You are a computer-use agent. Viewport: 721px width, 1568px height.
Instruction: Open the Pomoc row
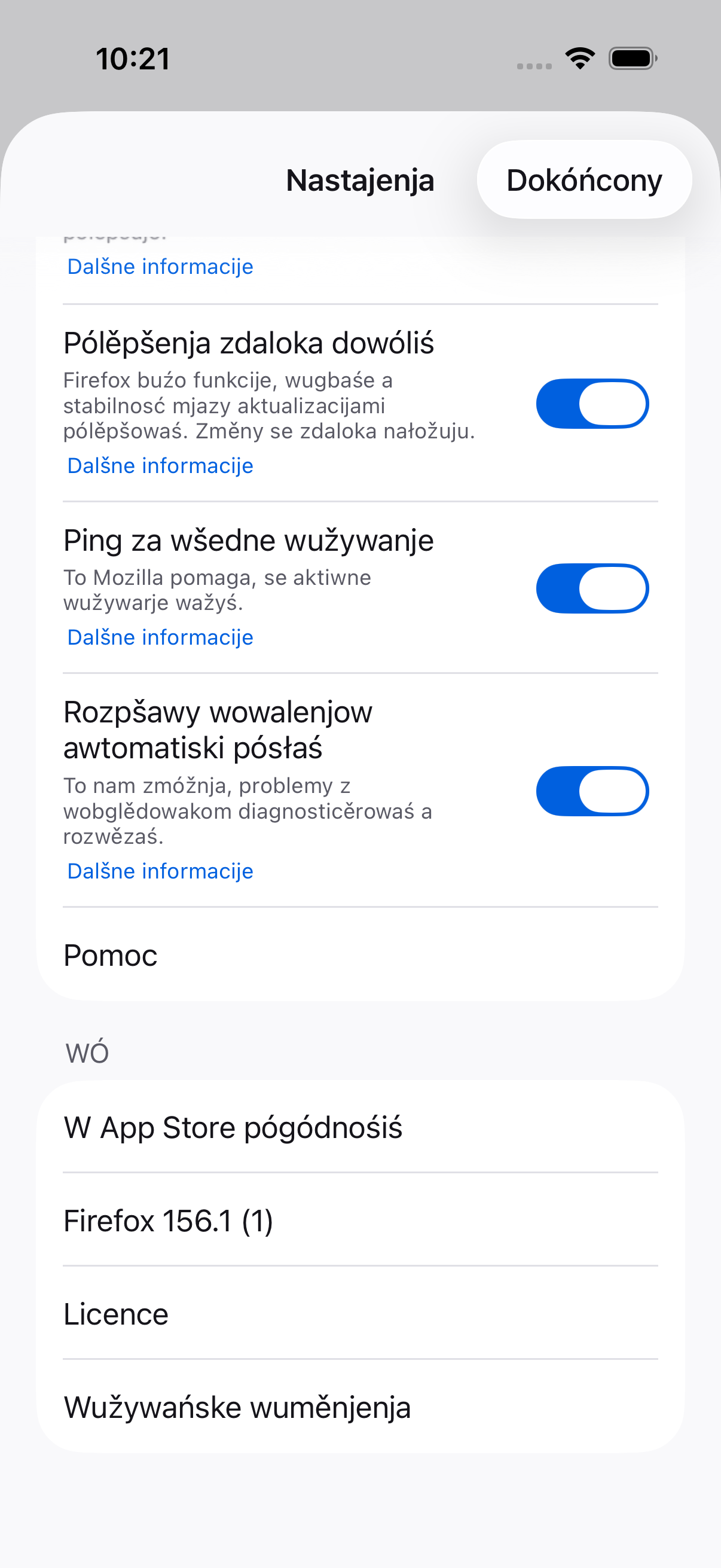[360, 954]
